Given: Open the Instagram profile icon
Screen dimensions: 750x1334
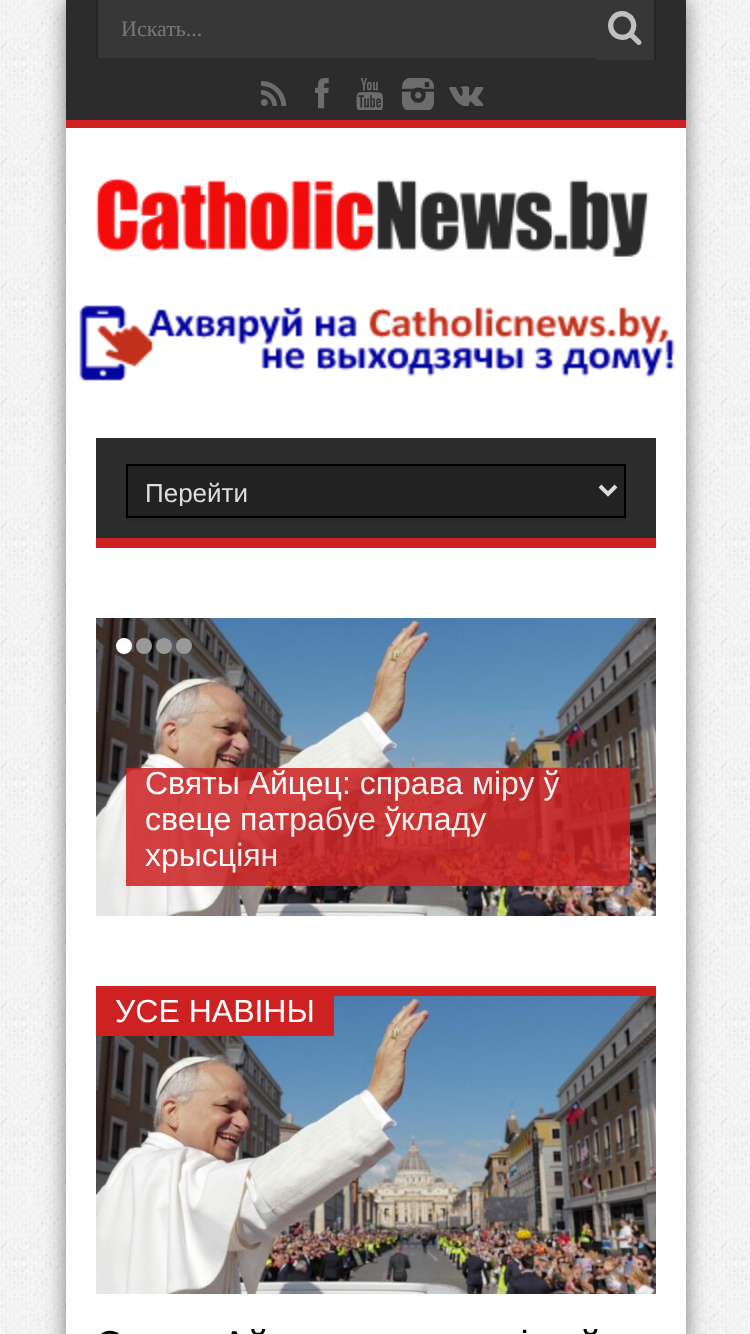Looking at the screenshot, I should 418,94.
